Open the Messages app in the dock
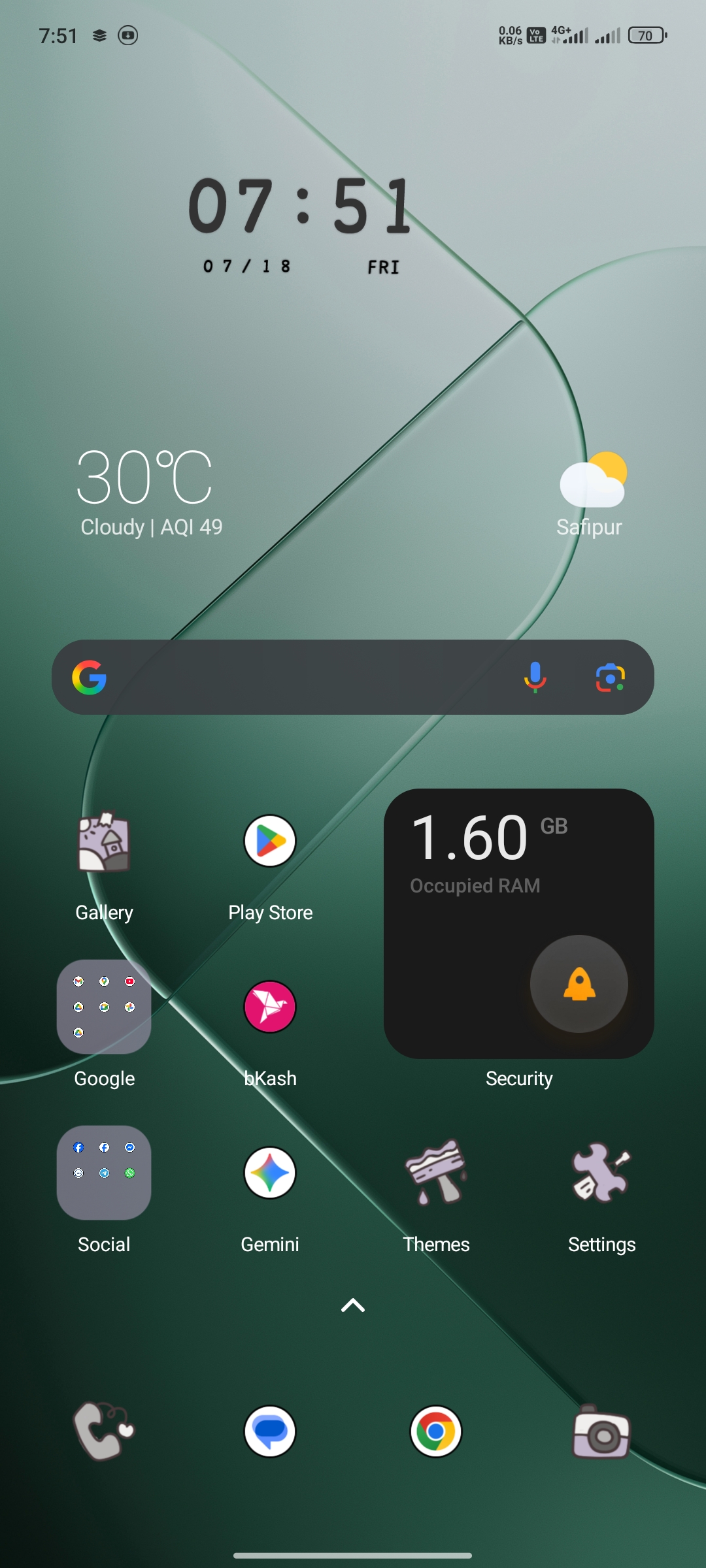The image size is (706, 1568). click(270, 1431)
